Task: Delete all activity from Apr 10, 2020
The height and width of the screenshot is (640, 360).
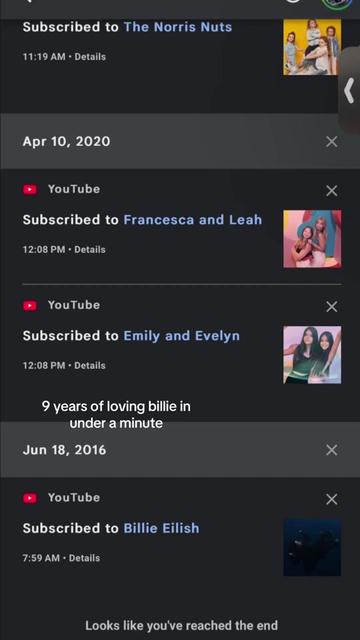Action: [x=331, y=142]
